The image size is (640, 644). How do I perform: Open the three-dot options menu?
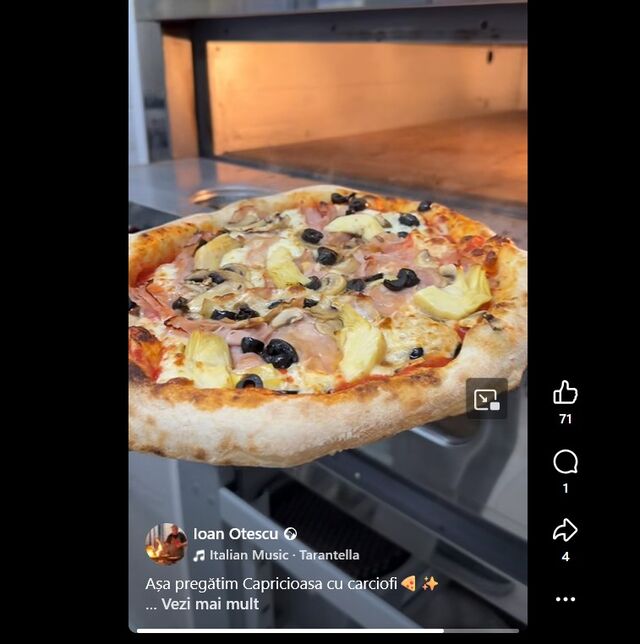565,599
